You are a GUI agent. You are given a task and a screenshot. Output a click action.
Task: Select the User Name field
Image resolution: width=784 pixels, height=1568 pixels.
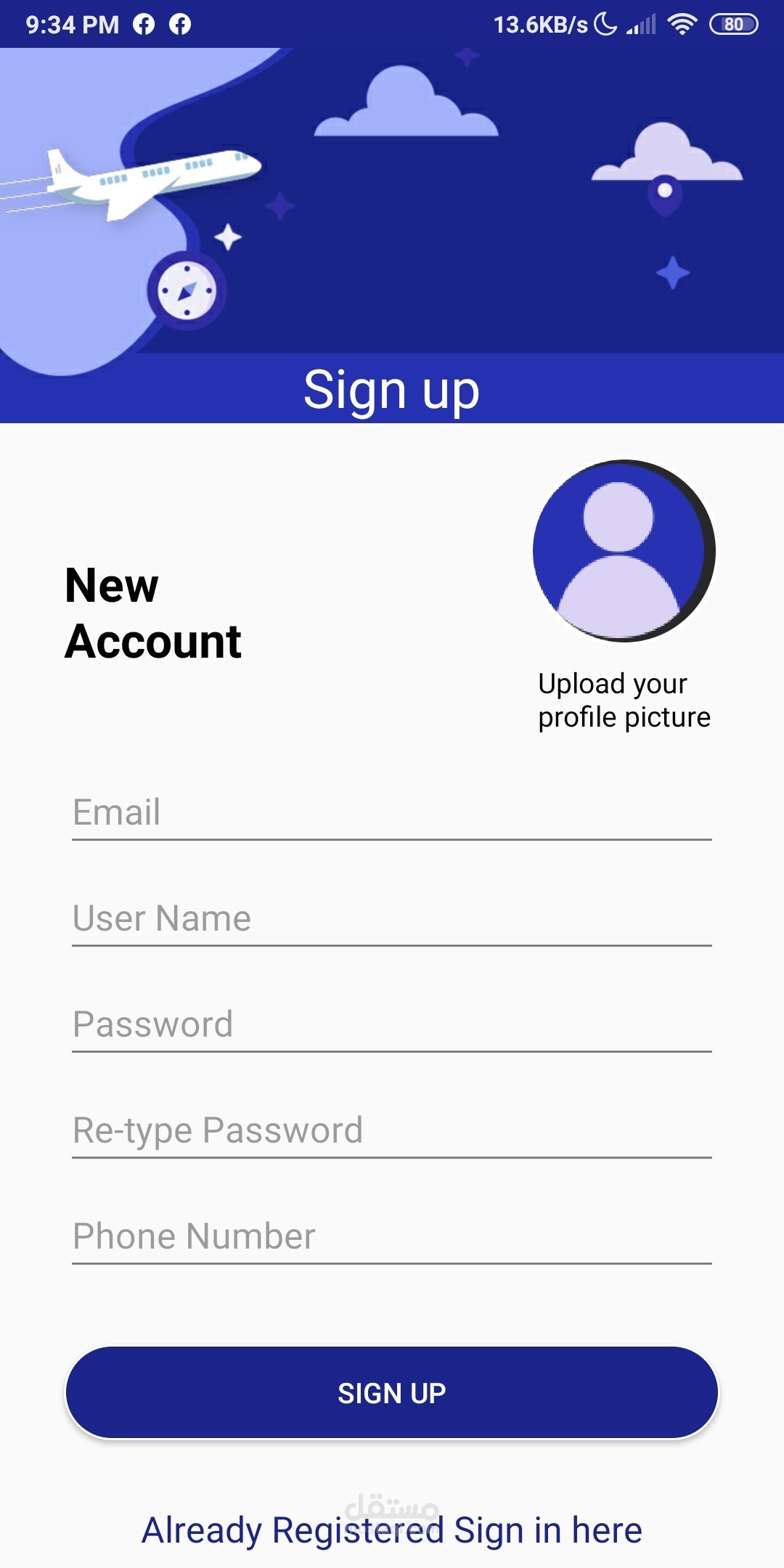[x=392, y=919]
